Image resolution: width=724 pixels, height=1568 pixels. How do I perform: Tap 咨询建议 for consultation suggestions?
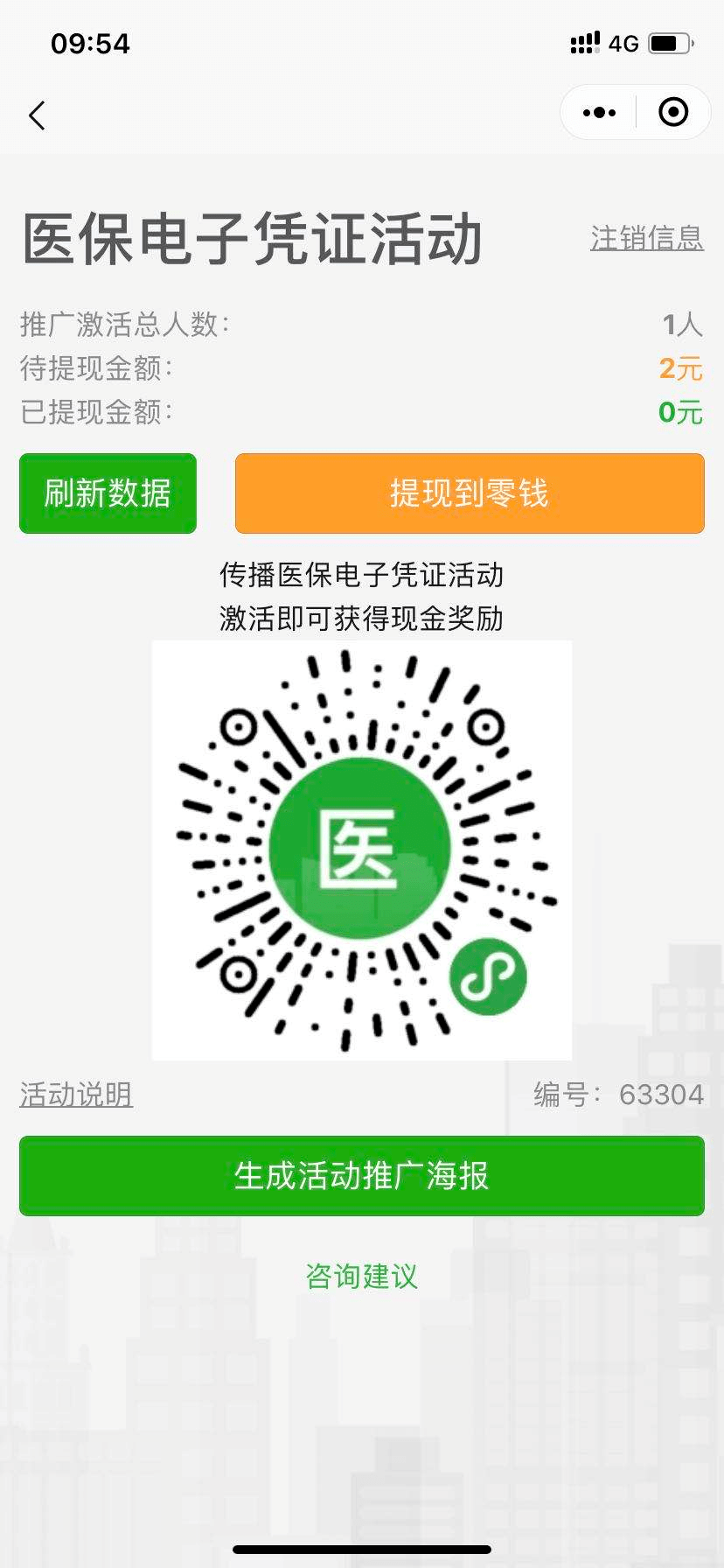pyautogui.click(x=362, y=1277)
